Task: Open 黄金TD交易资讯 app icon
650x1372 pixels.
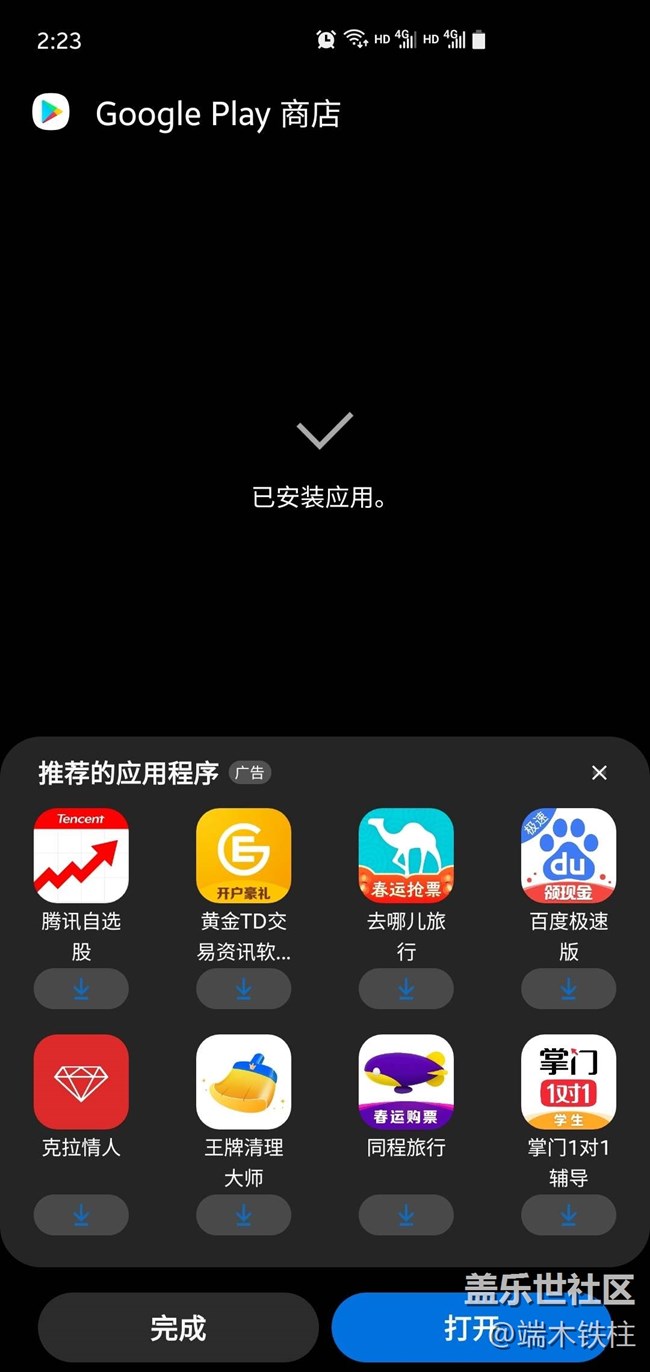Action: point(243,855)
